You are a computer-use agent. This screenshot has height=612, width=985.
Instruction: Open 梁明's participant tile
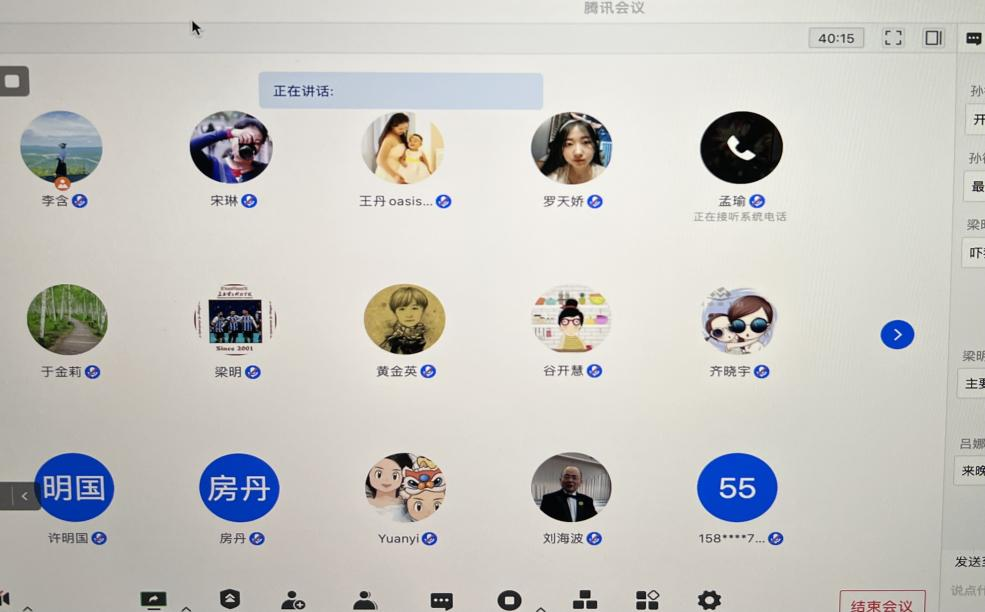click(x=235, y=319)
